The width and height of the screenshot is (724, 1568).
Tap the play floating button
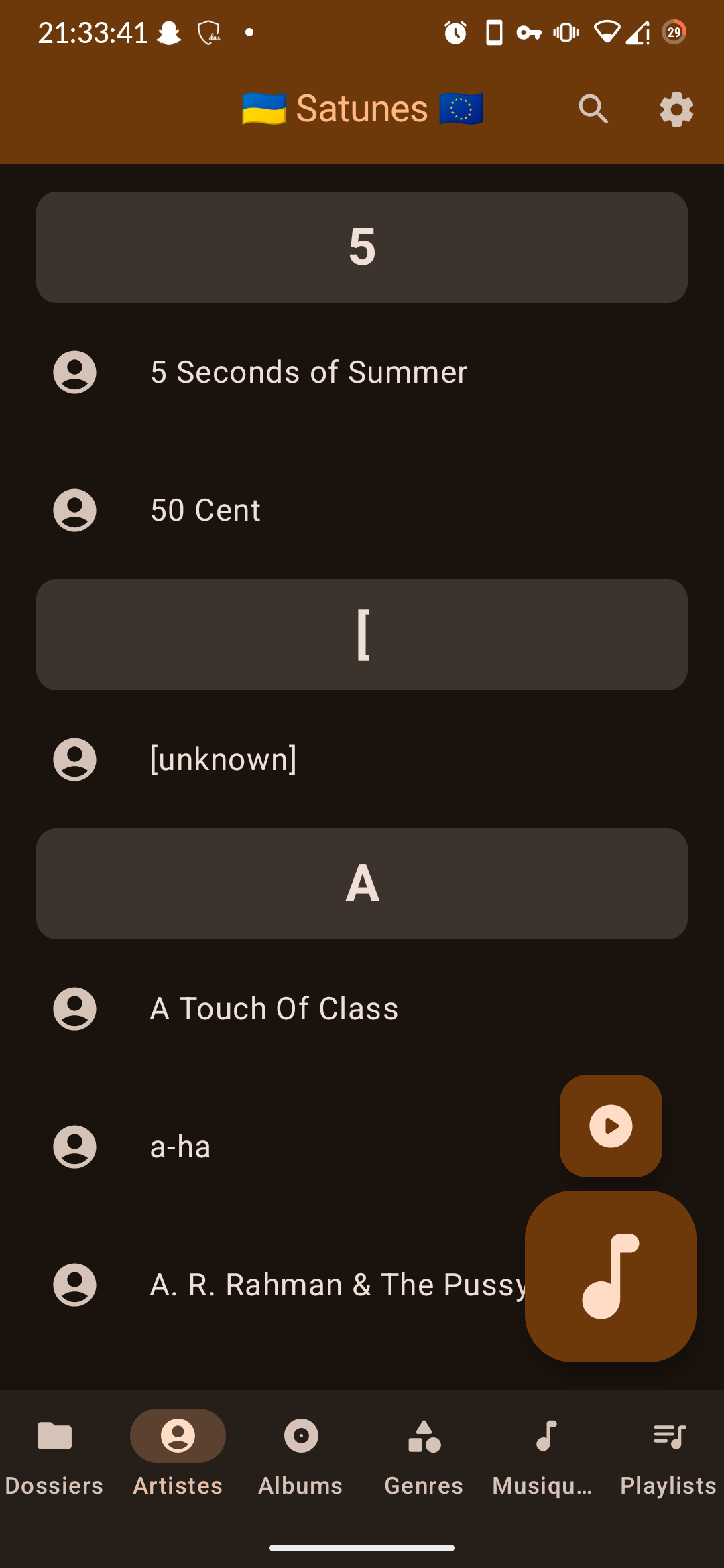(611, 1126)
